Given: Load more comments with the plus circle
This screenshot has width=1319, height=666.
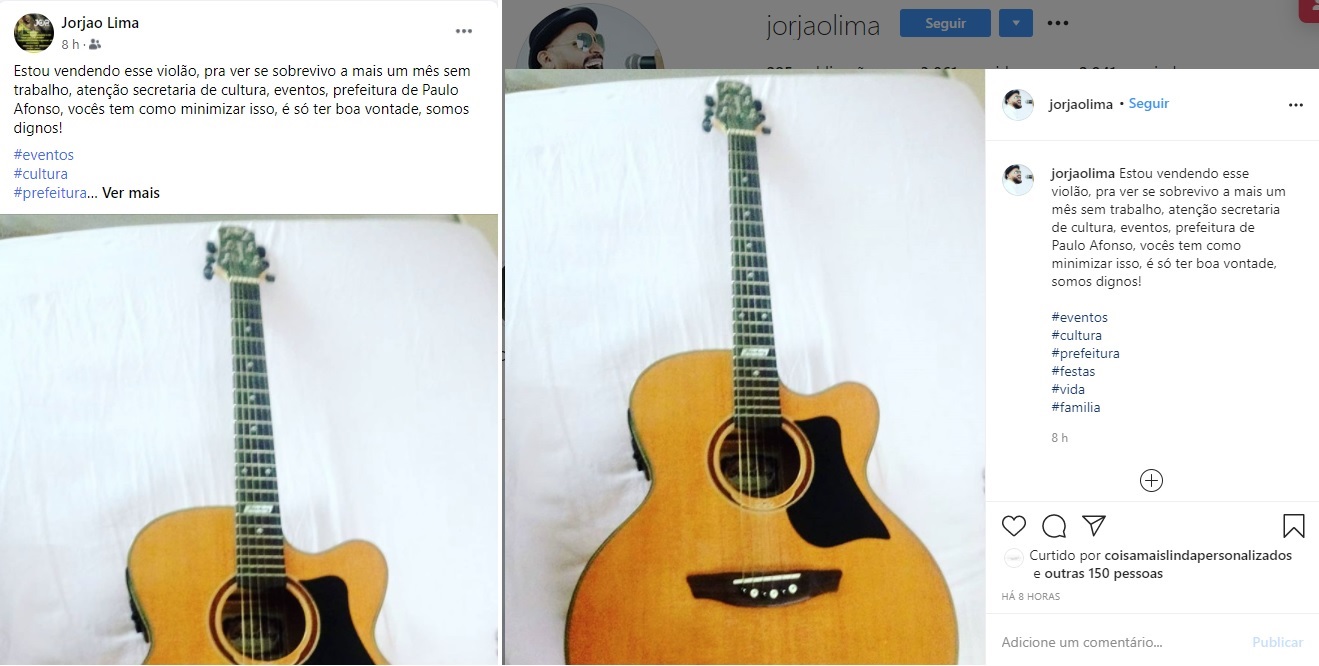Looking at the screenshot, I should (1151, 481).
